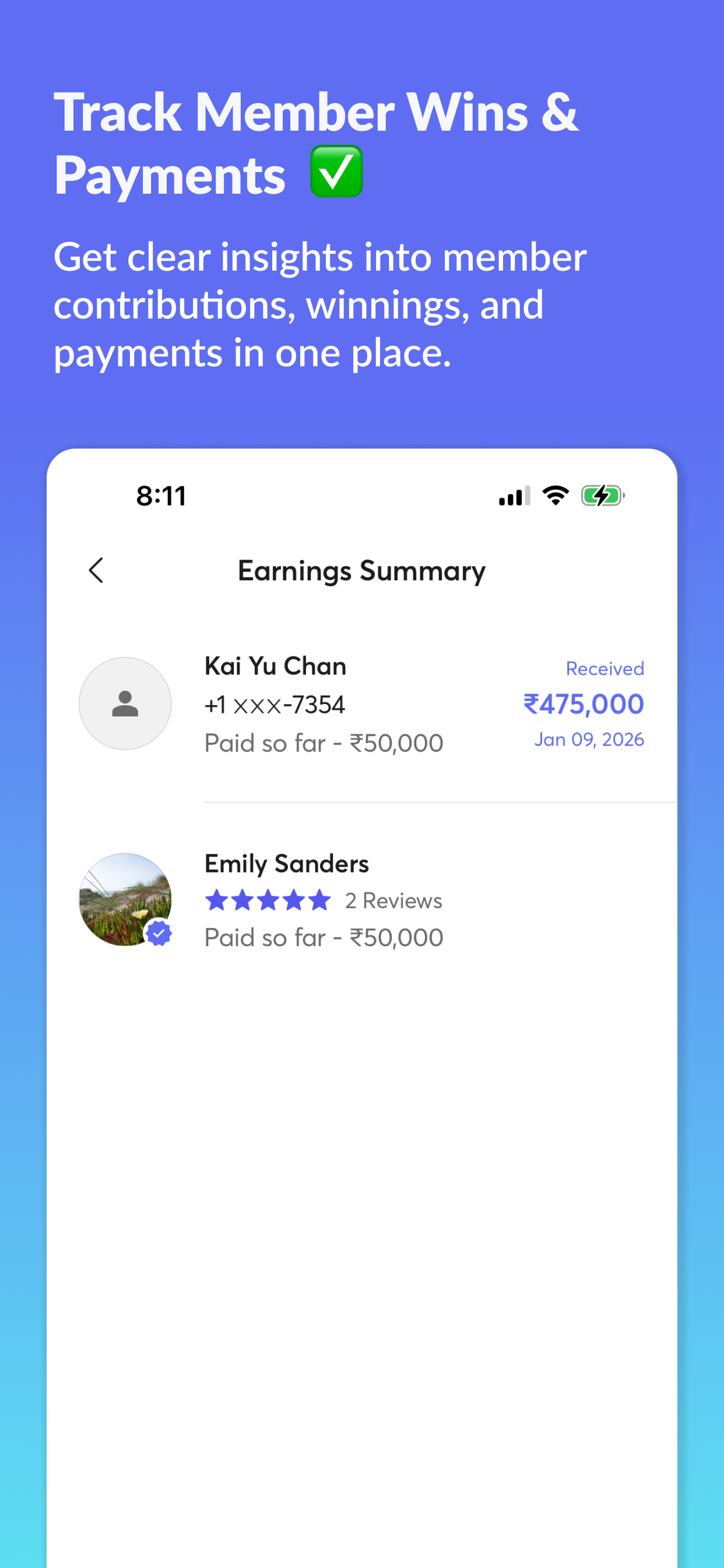Tap the Wi-Fi status icon
The image size is (724, 1568).
pos(554,495)
